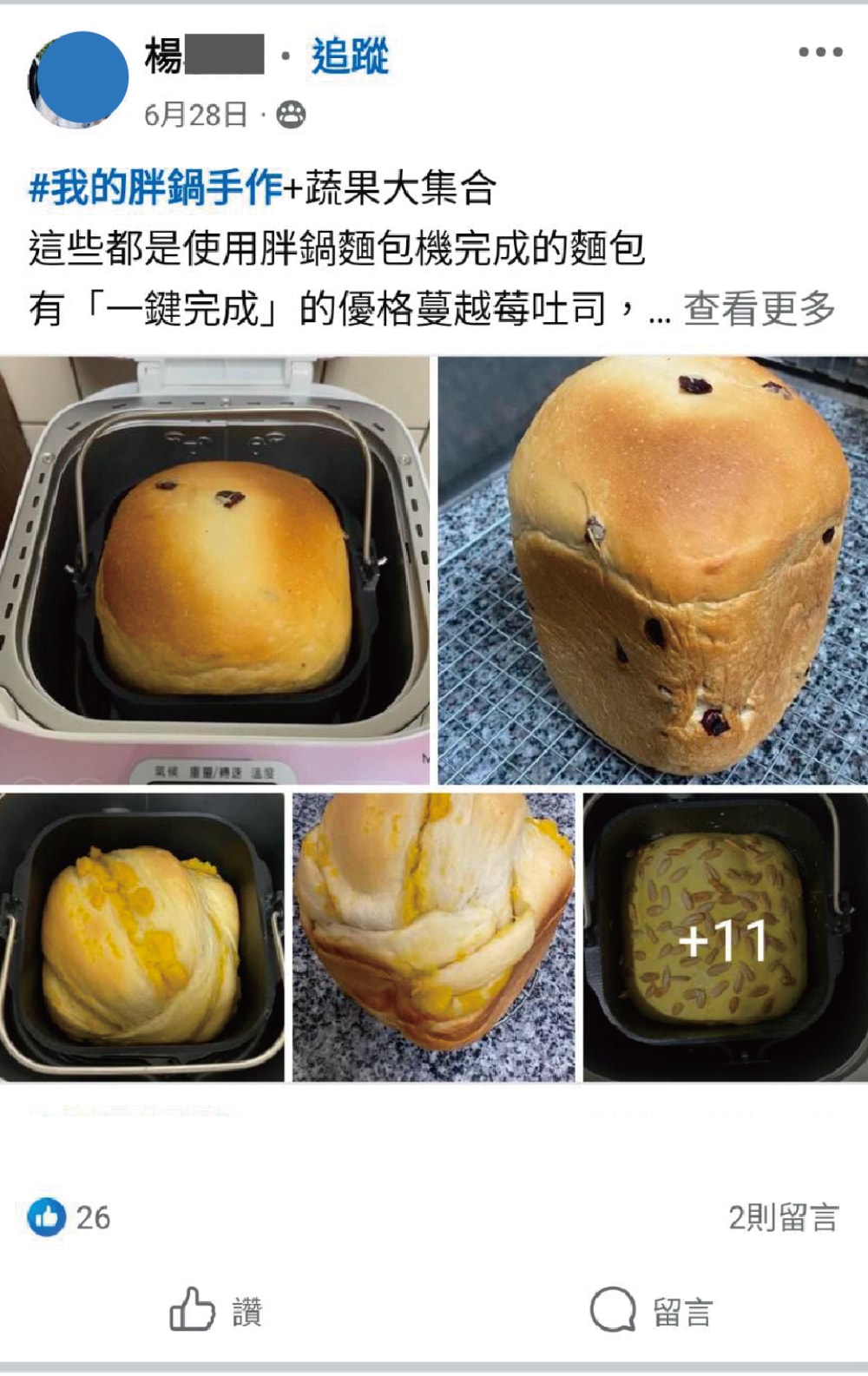Open the twisted yellow bread in pan photo
The width and height of the screenshot is (868, 1376).
coord(141,938)
